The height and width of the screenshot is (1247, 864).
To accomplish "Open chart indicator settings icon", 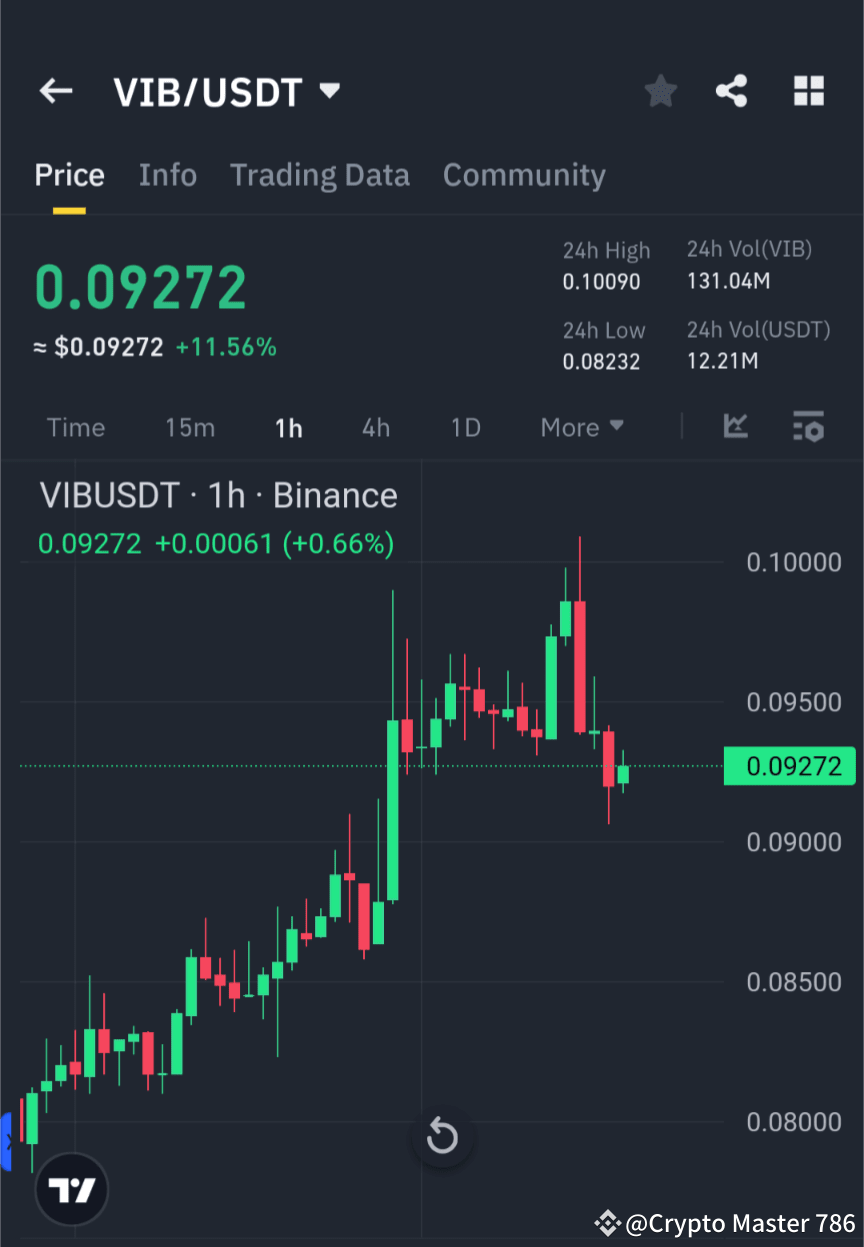I will [x=808, y=427].
